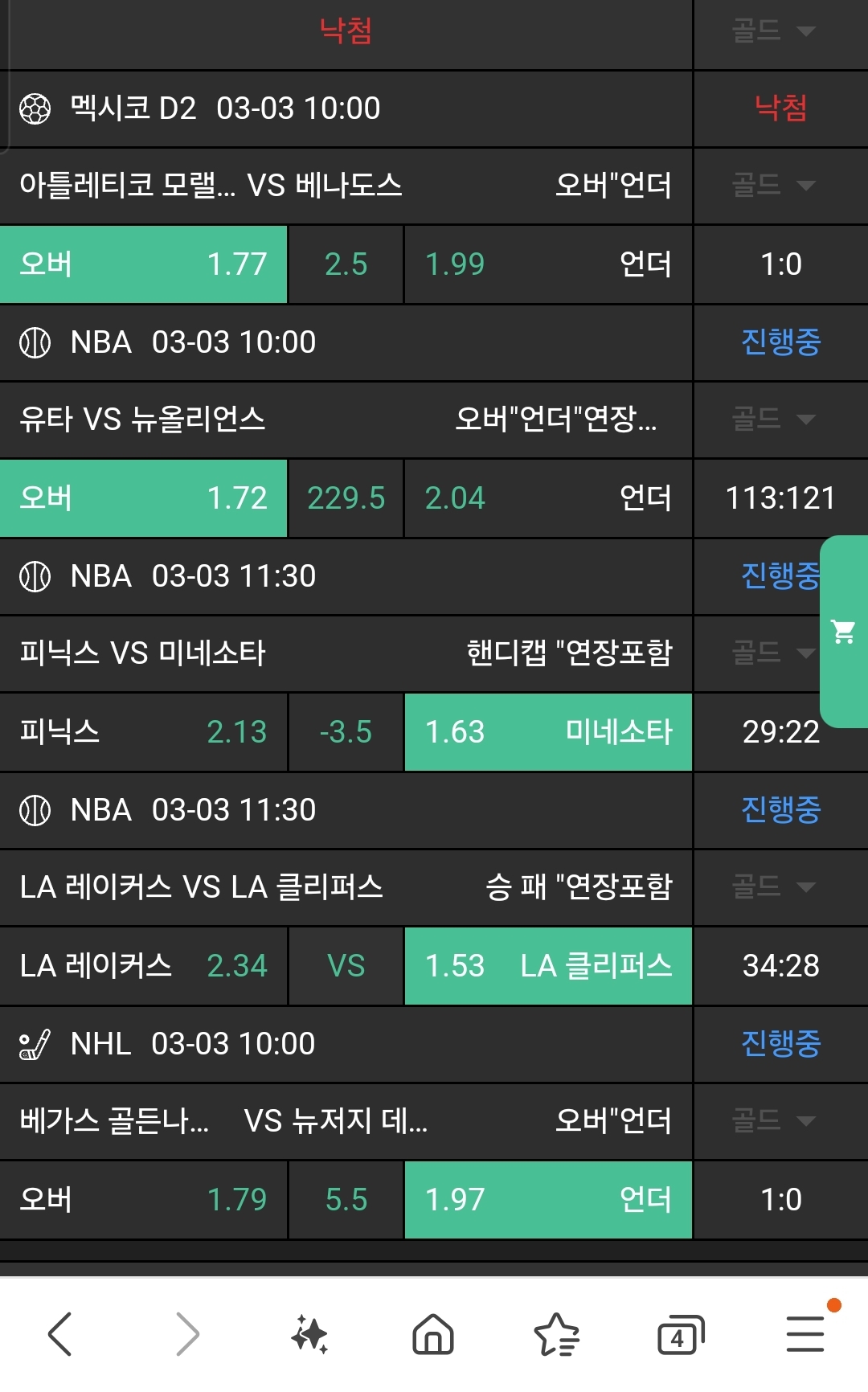
Task: Go to the browser home page
Action: click(x=433, y=1334)
